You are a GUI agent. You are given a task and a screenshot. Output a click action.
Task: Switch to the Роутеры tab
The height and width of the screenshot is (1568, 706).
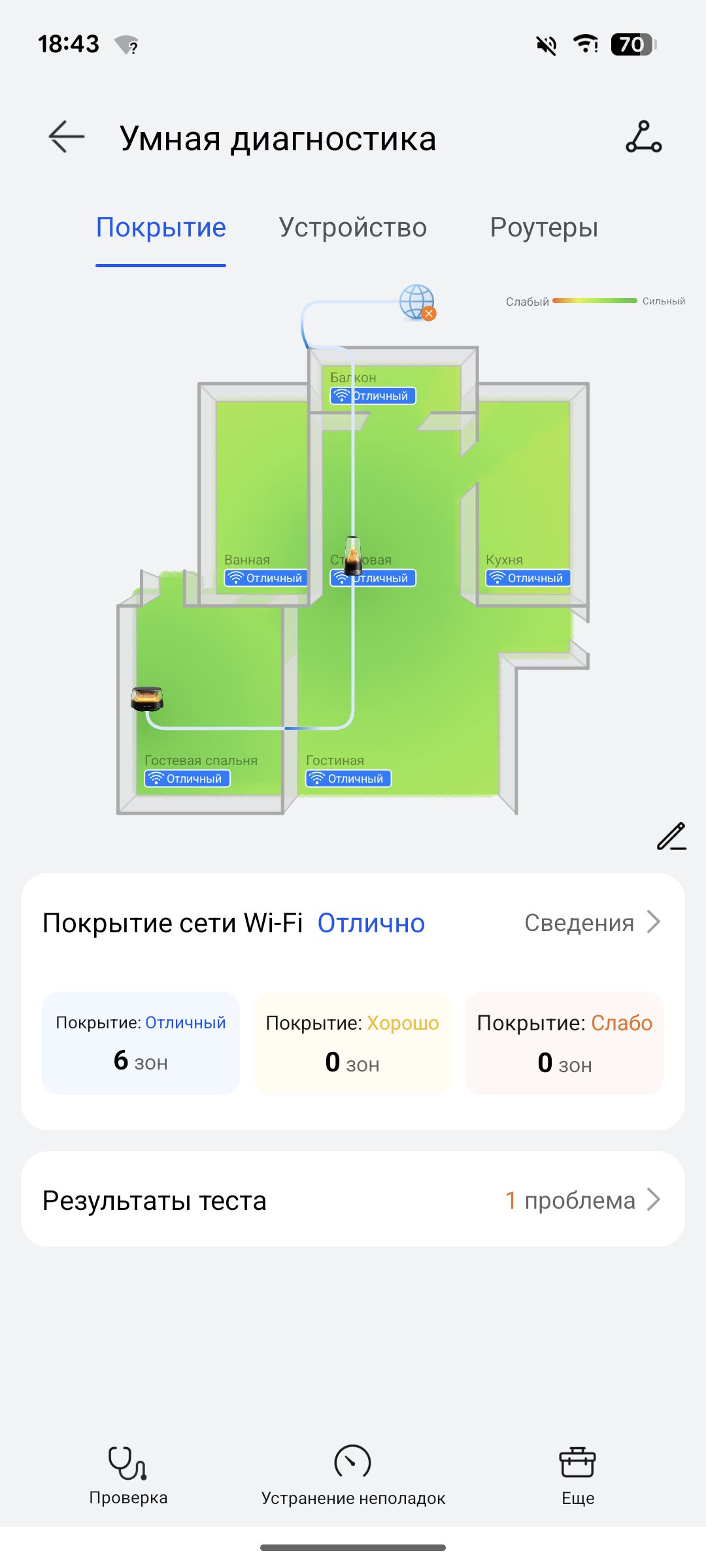[x=544, y=228]
